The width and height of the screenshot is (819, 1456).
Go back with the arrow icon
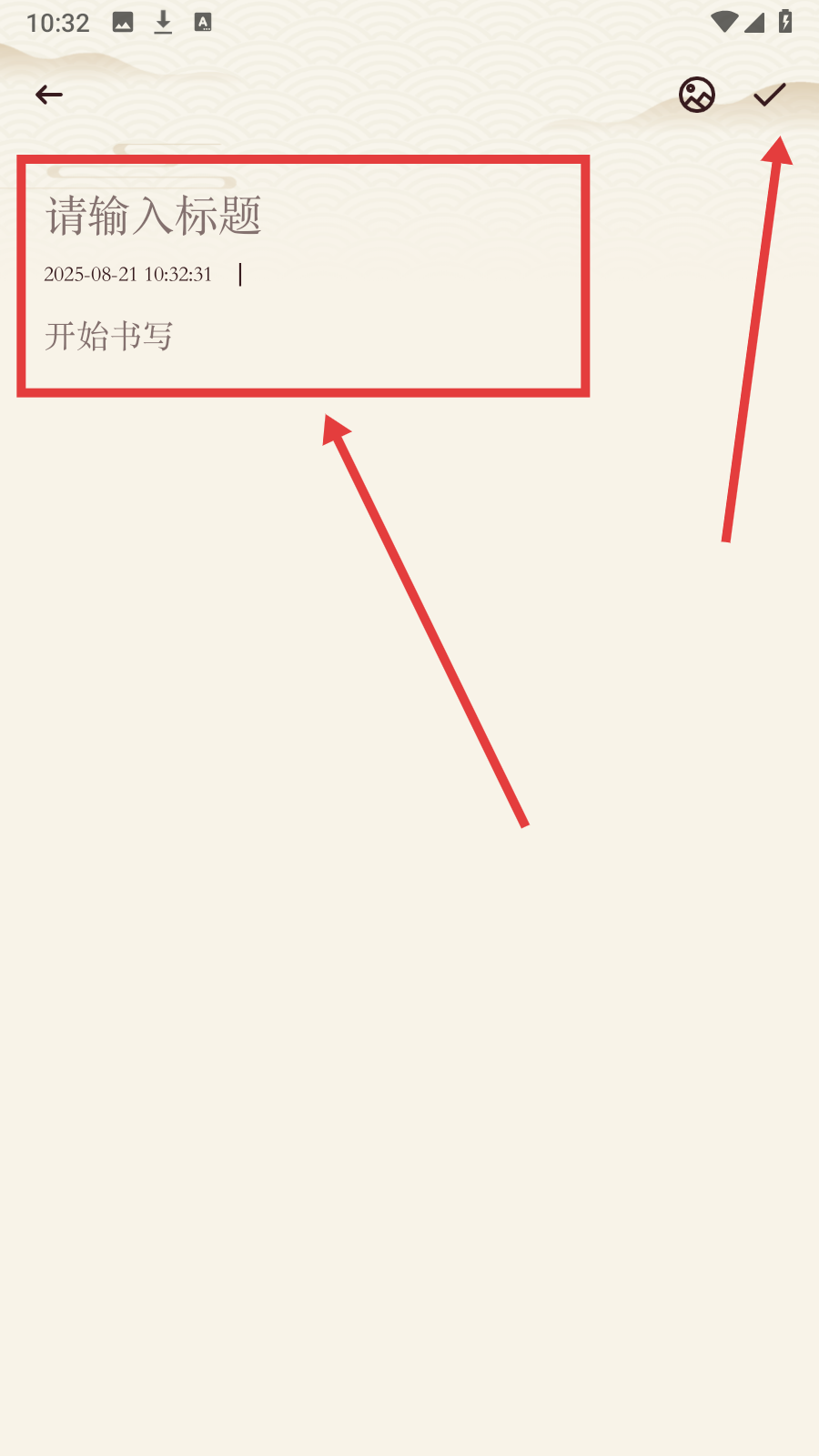(49, 95)
